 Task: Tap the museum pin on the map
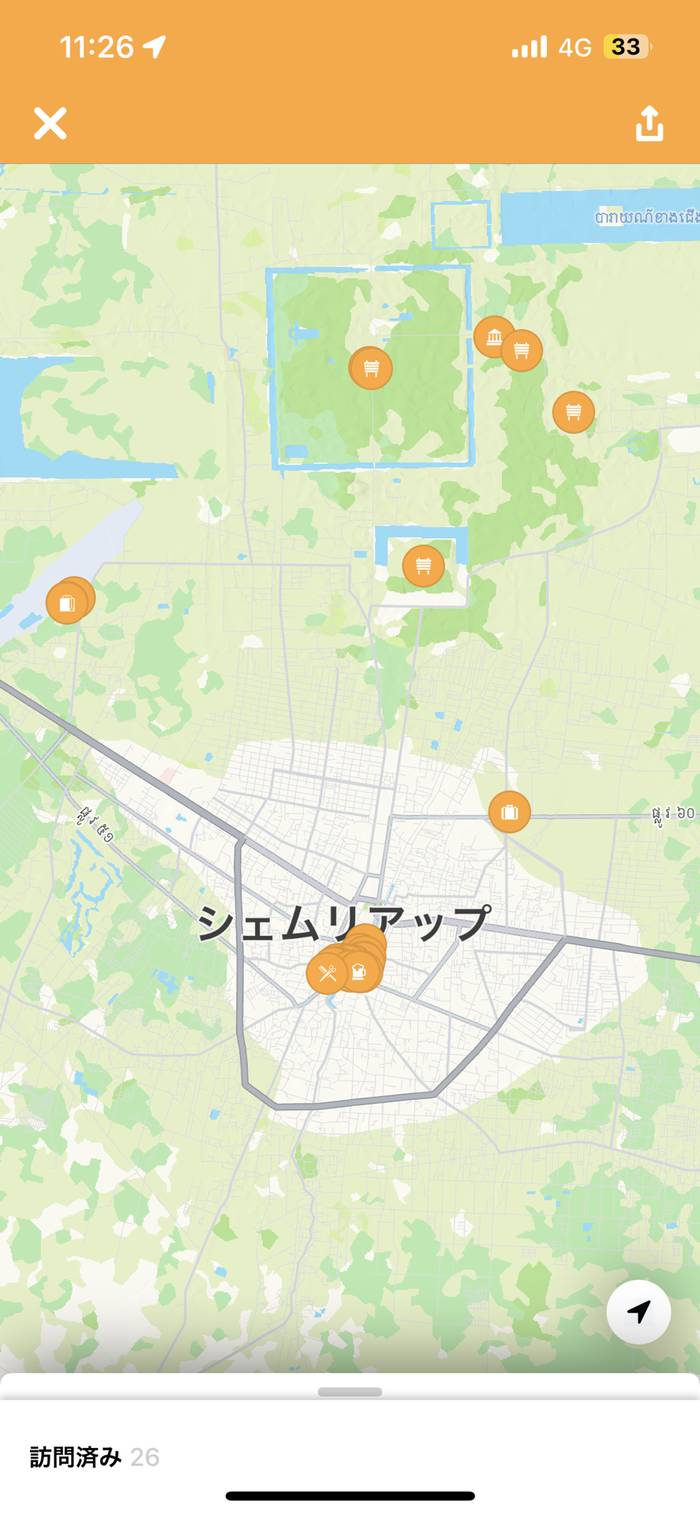coord(491,336)
